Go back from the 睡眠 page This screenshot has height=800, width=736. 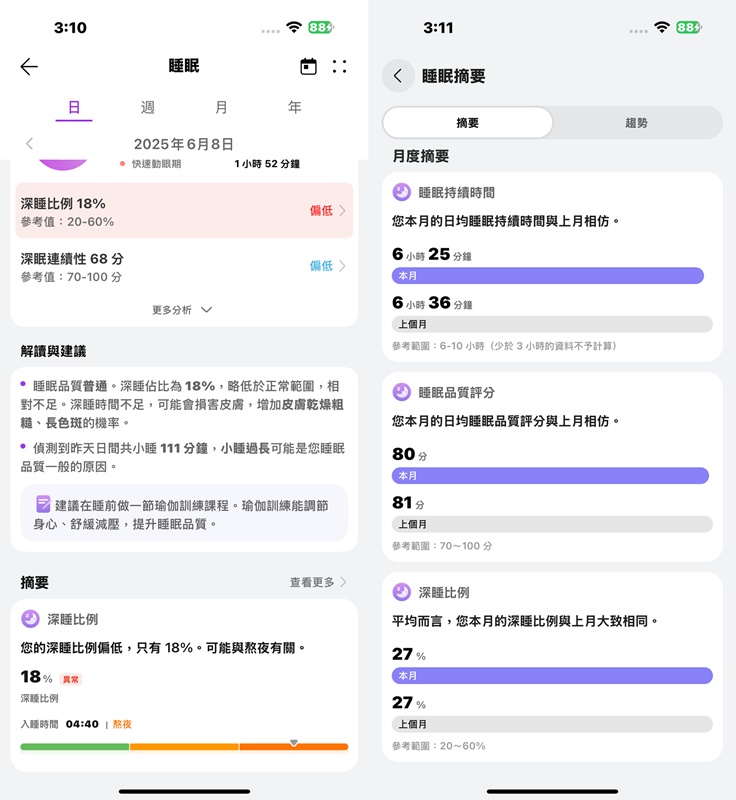coord(29,67)
